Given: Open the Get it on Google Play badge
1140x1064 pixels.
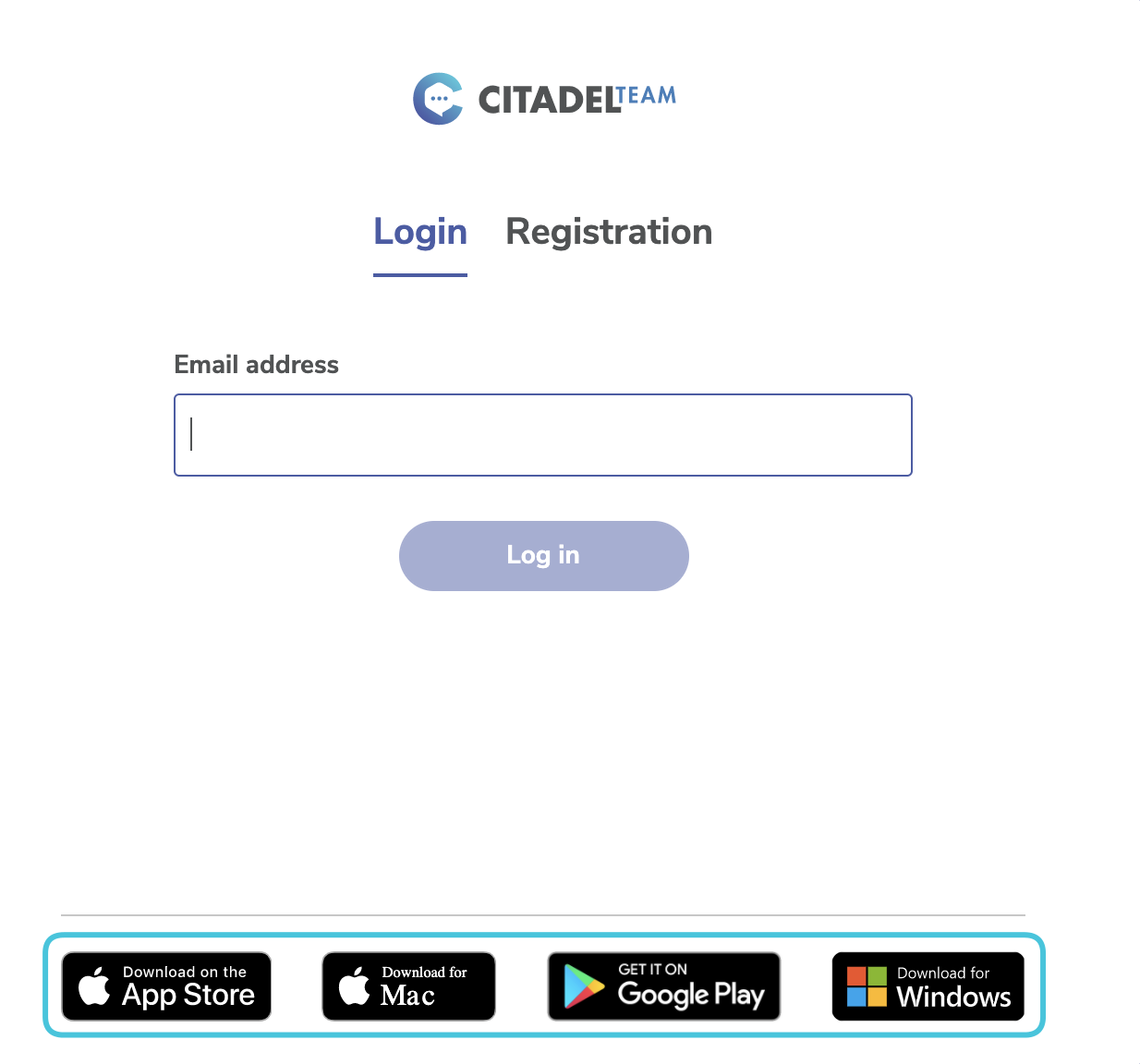Looking at the screenshot, I should (x=663, y=986).
